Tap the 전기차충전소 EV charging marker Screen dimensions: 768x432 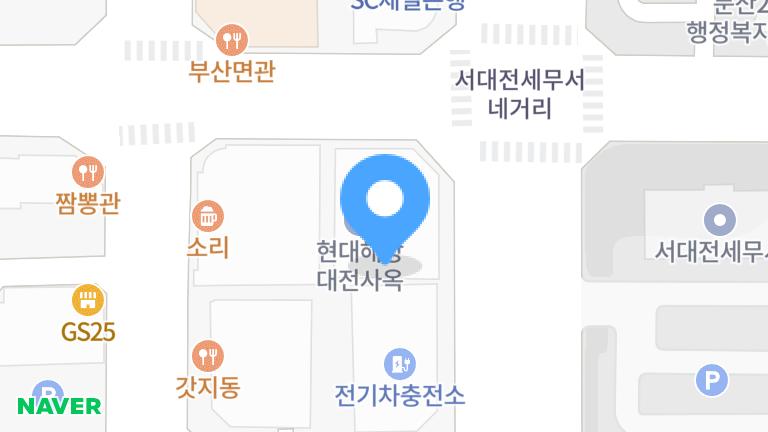400,363
